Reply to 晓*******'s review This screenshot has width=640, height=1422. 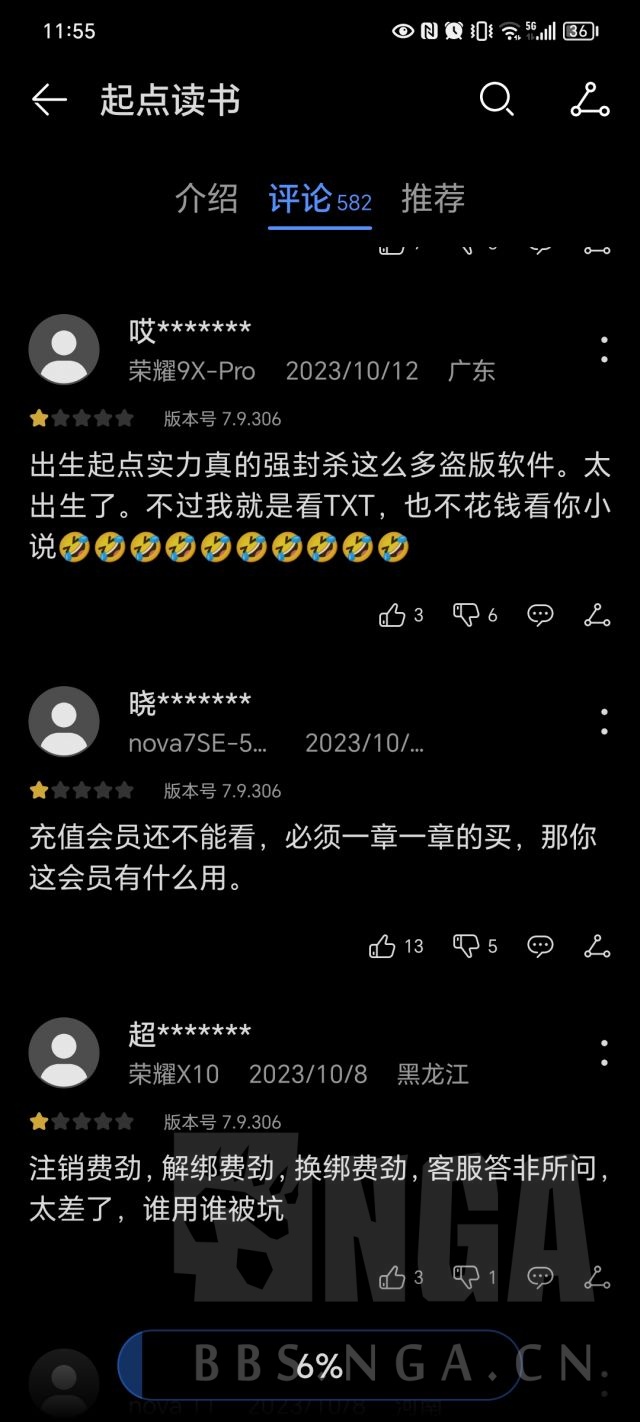click(540, 946)
